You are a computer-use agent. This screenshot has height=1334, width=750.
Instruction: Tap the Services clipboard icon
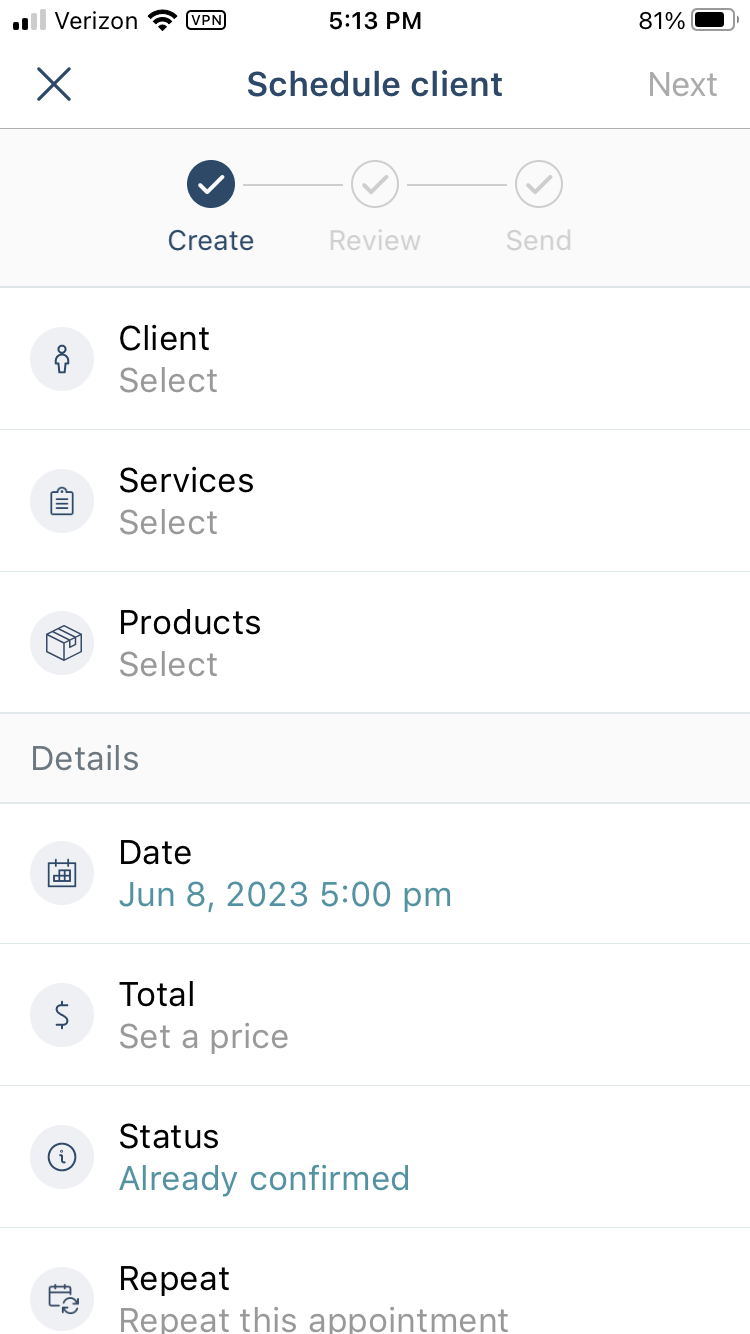pyautogui.click(x=62, y=501)
